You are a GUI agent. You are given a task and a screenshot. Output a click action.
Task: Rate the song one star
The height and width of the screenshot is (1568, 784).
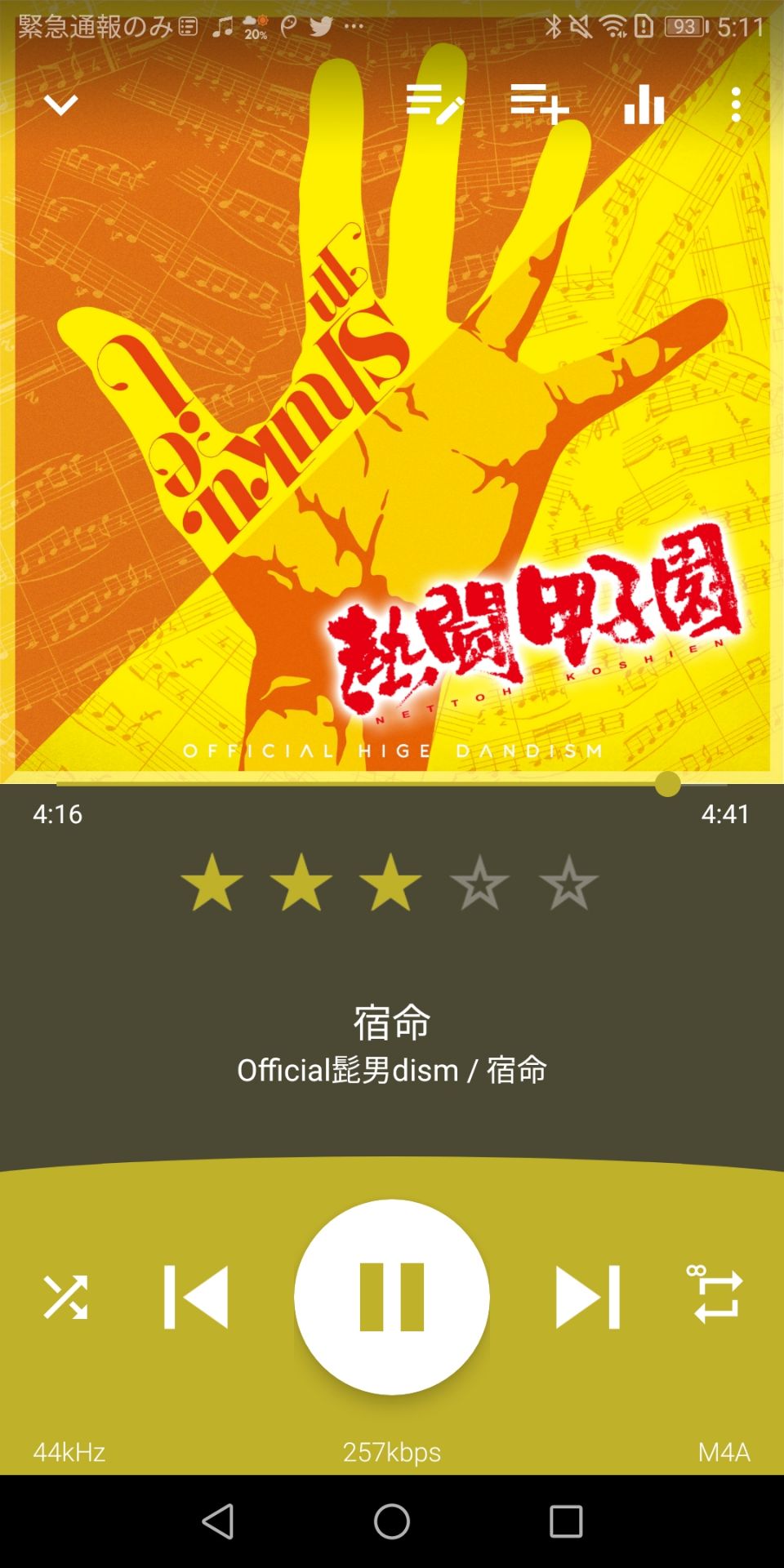[x=212, y=883]
